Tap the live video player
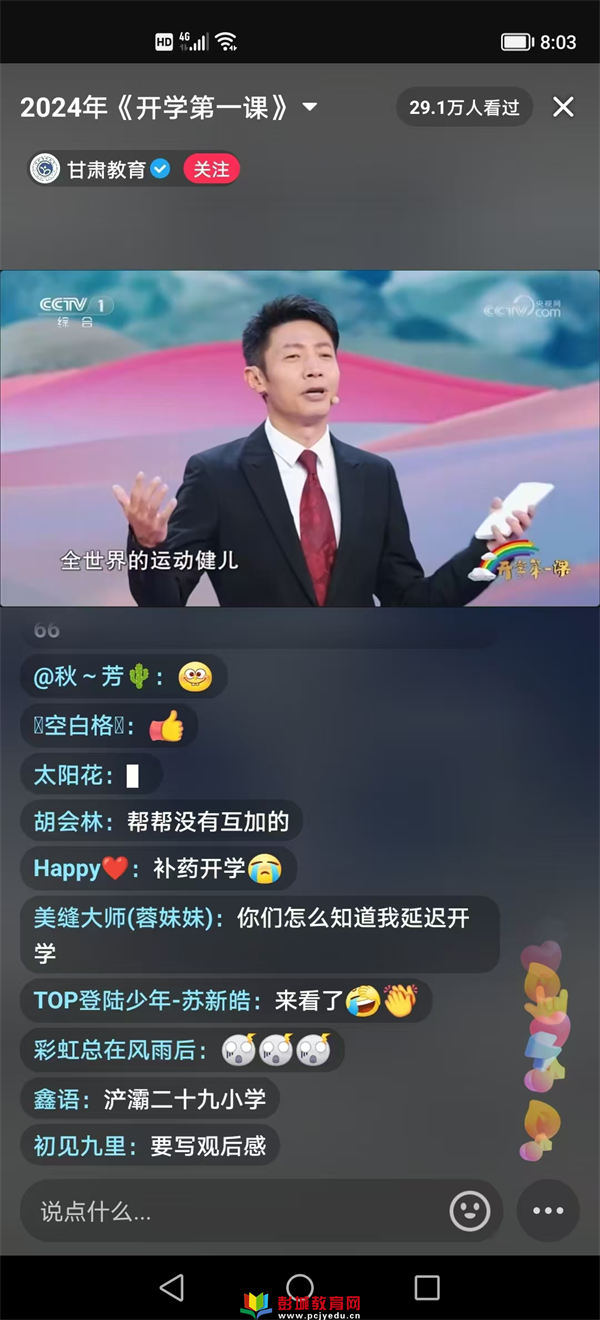The height and width of the screenshot is (1320, 600). pos(300,438)
